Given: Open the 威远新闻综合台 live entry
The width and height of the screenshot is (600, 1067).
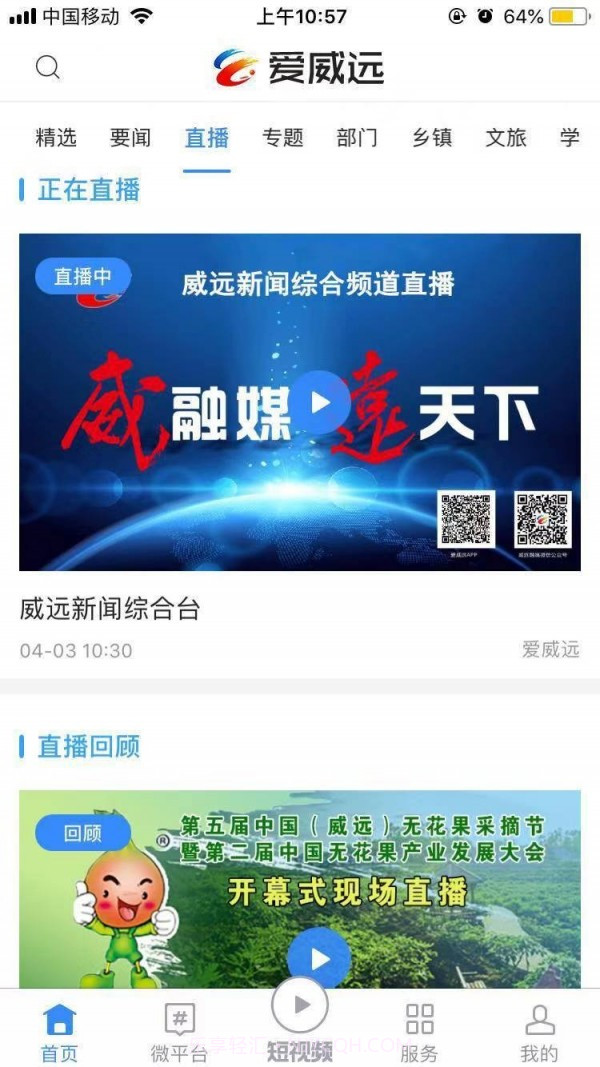Looking at the screenshot, I should click(110, 608).
